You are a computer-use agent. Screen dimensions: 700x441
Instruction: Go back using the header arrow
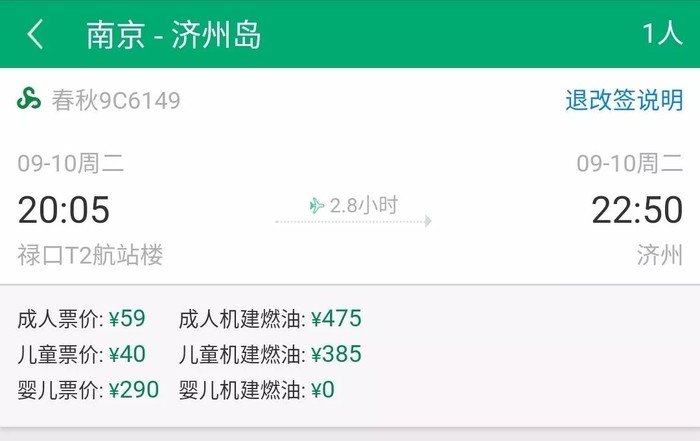[36, 35]
